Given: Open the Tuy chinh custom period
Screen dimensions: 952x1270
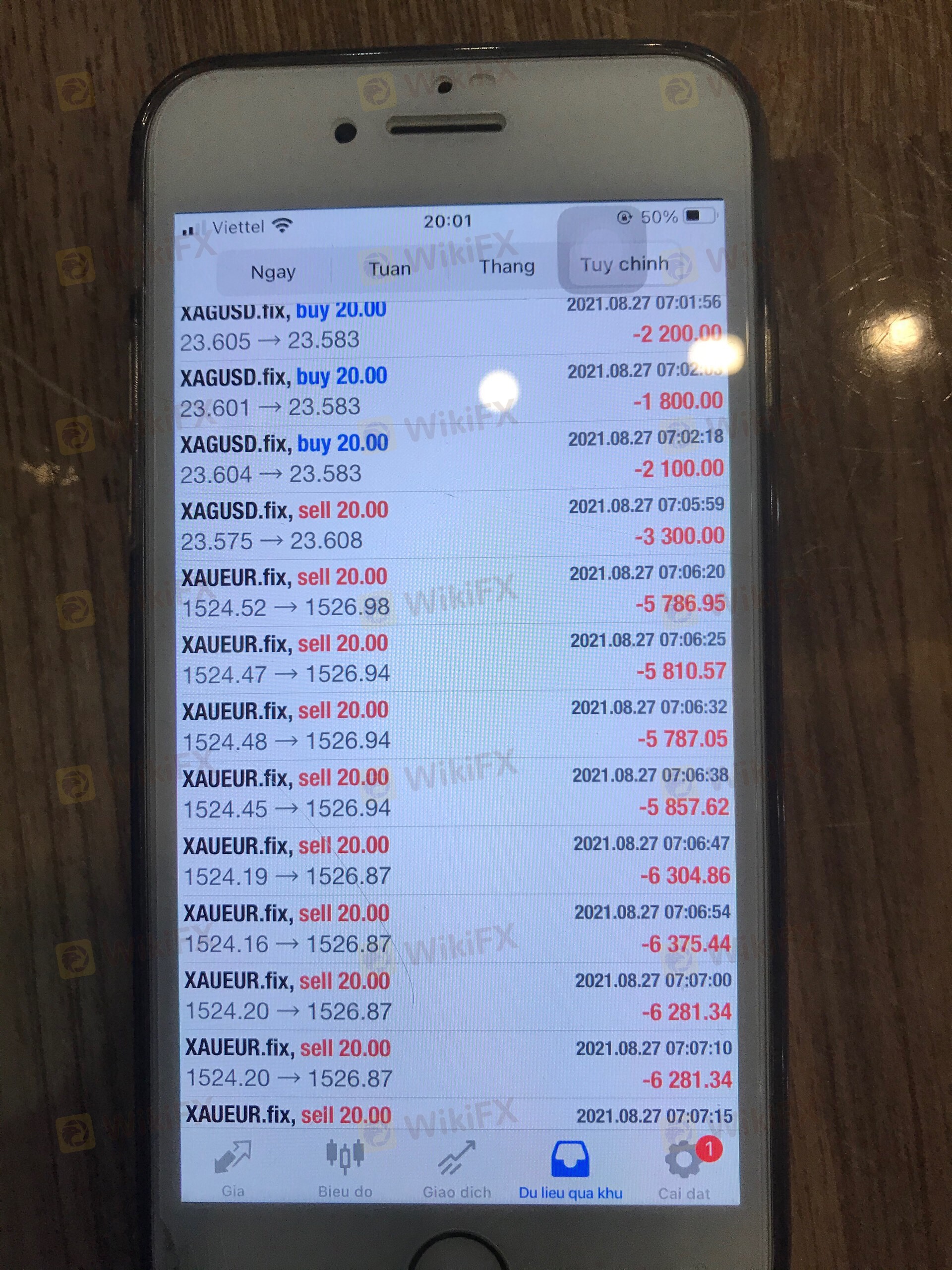Looking at the screenshot, I should tap(624, 264).
